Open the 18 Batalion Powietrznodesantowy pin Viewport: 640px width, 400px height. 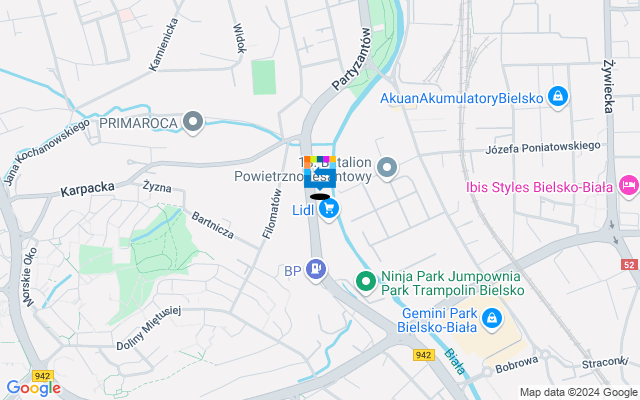tap(387, 167)
